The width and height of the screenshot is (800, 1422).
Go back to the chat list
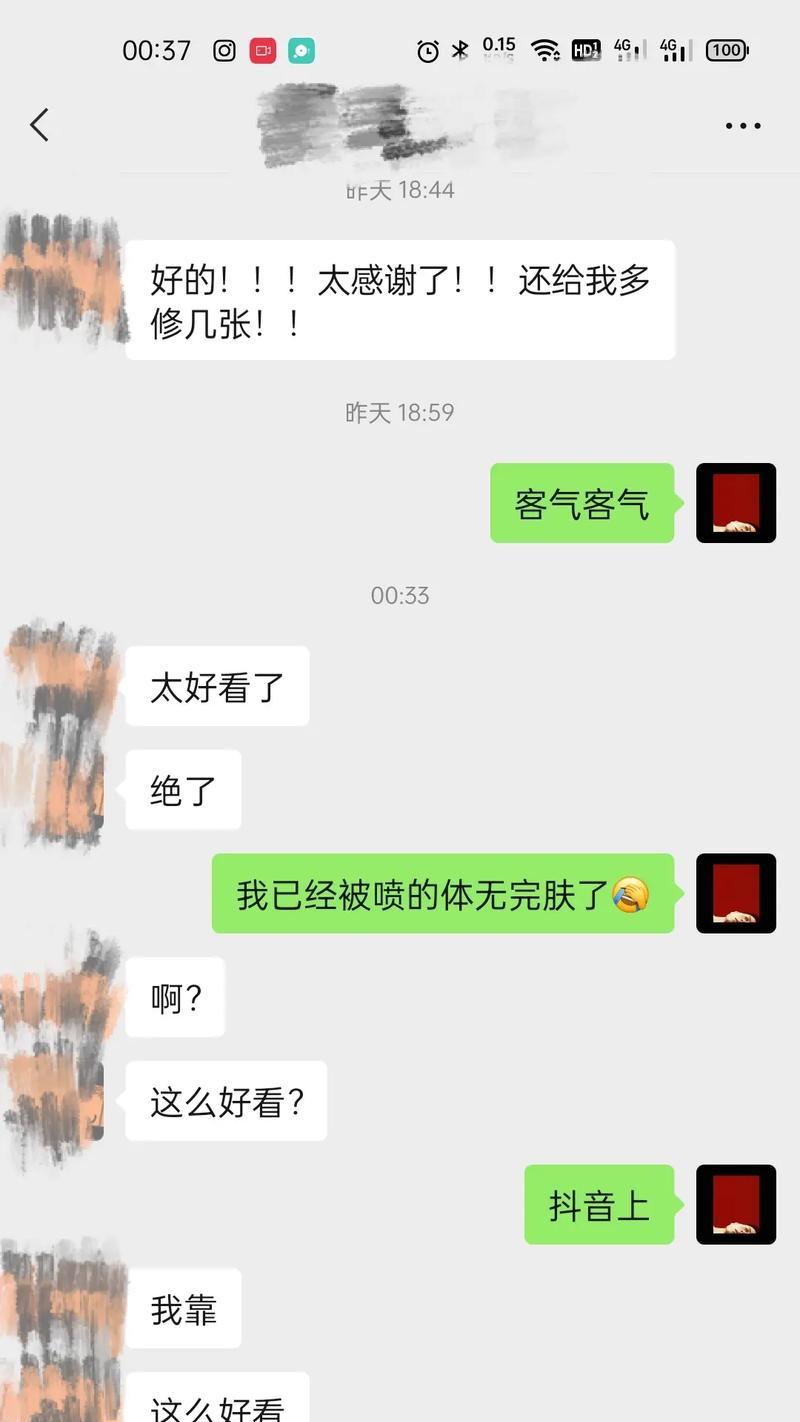[x=39, y=126]
